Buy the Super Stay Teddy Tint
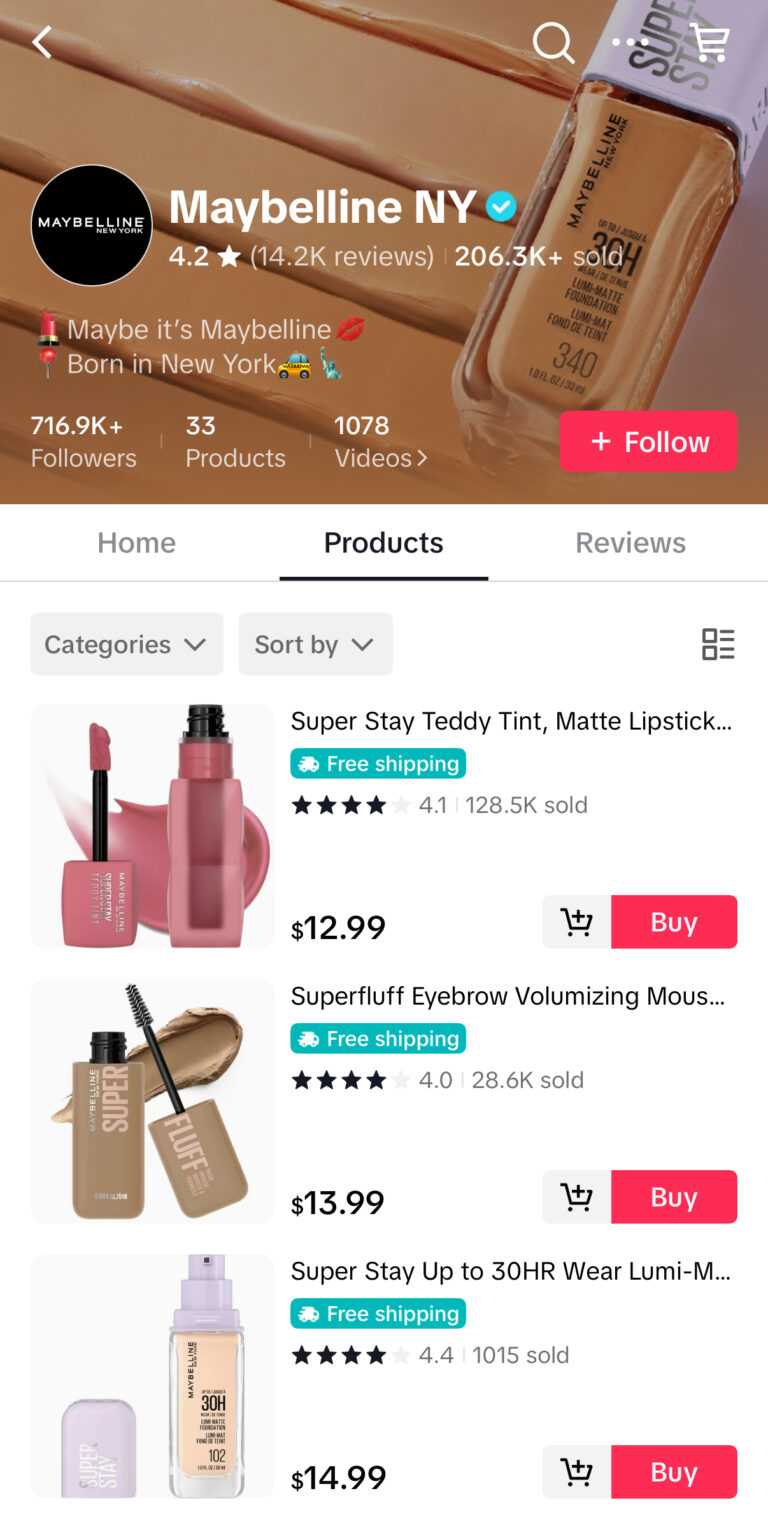The height and width of the screenshot is (1519, 768). pos(674,922)
